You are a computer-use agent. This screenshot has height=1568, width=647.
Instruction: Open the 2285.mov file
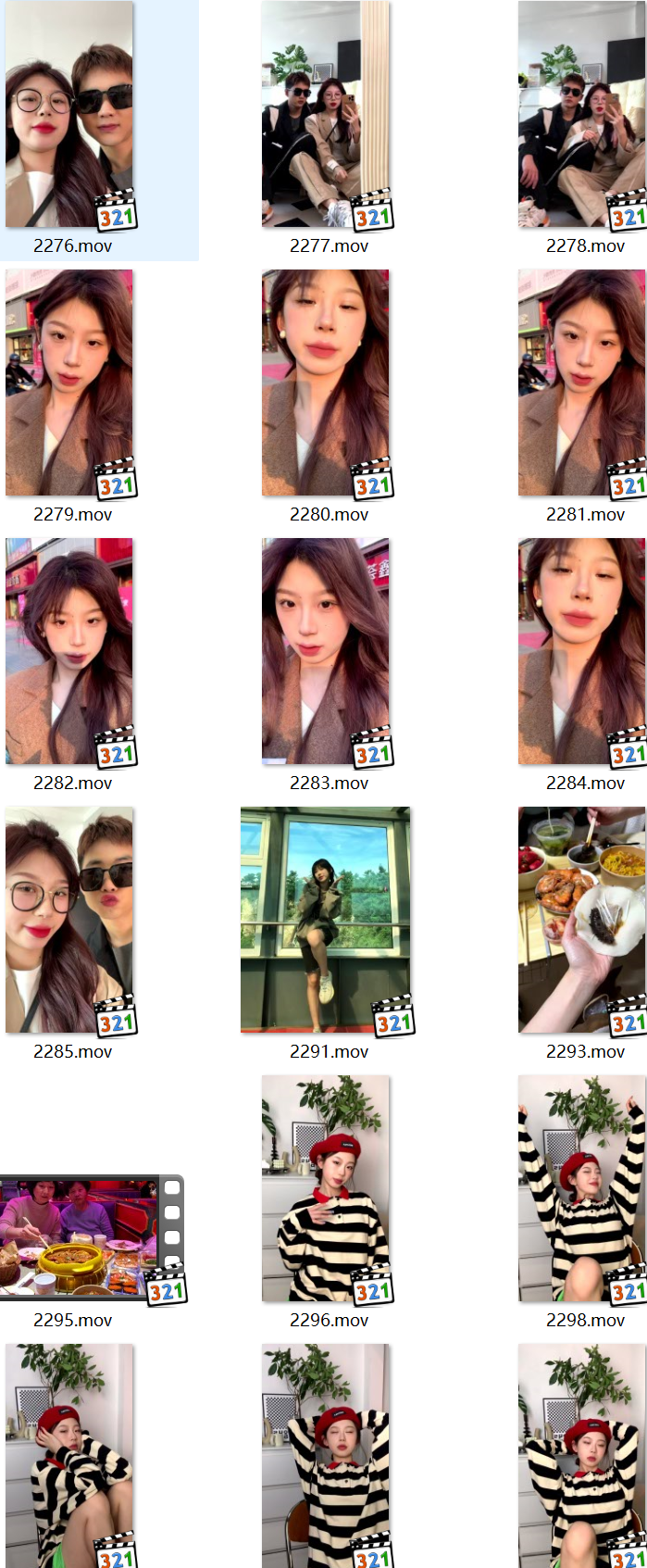(69, 921)
